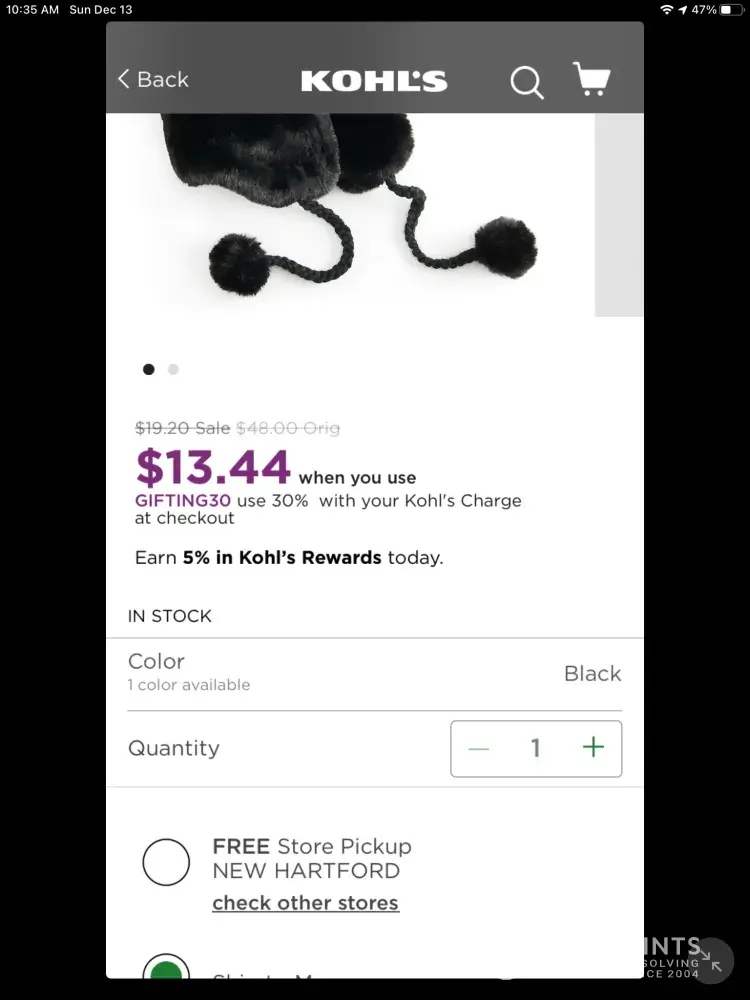
Task: Open the search magnifier icon
Action: click(527, 82)
